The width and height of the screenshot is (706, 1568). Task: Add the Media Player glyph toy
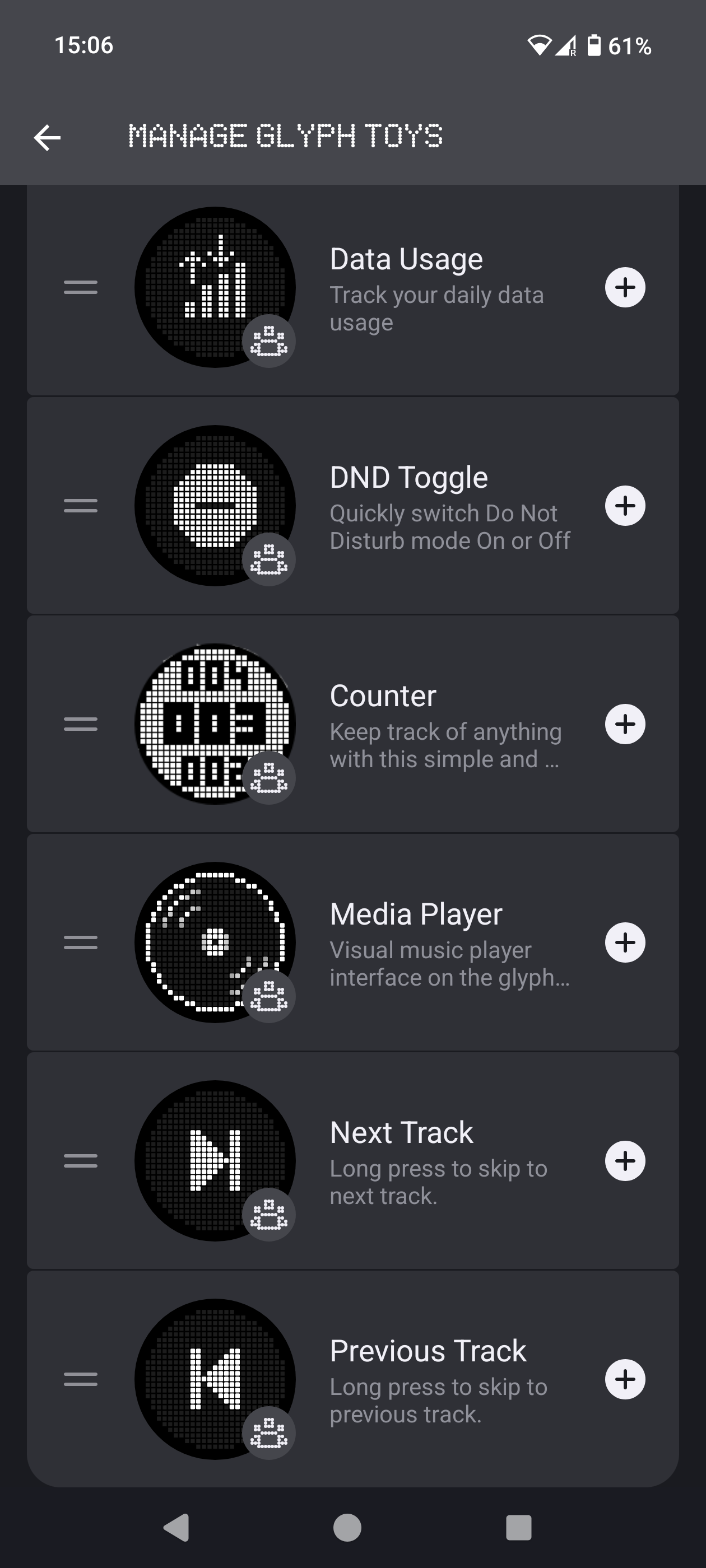click(x=624, y=943)
